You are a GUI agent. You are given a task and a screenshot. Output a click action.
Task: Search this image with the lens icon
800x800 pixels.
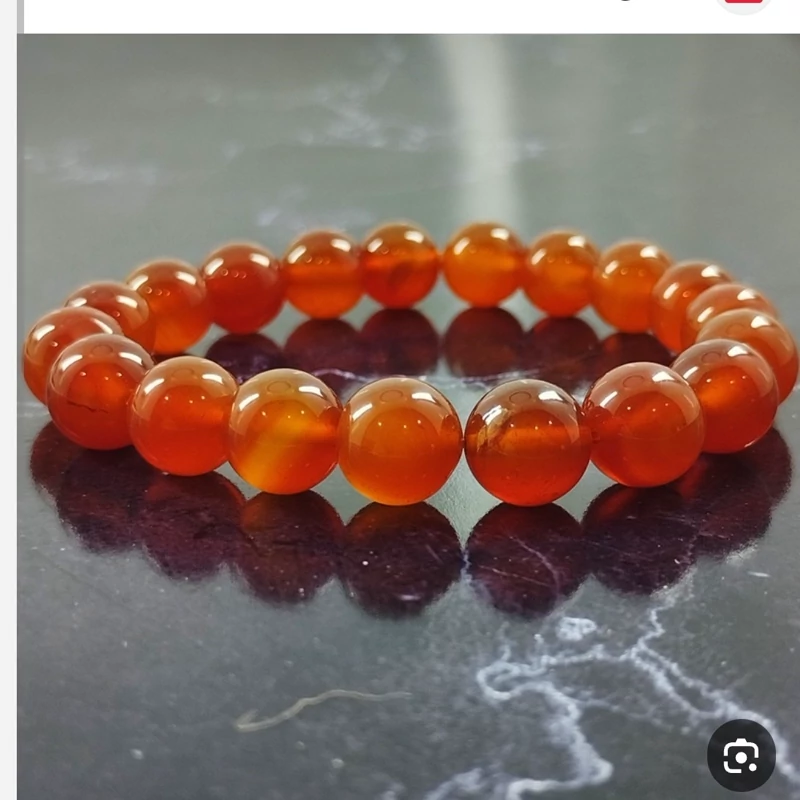click(x=741, y=755)
